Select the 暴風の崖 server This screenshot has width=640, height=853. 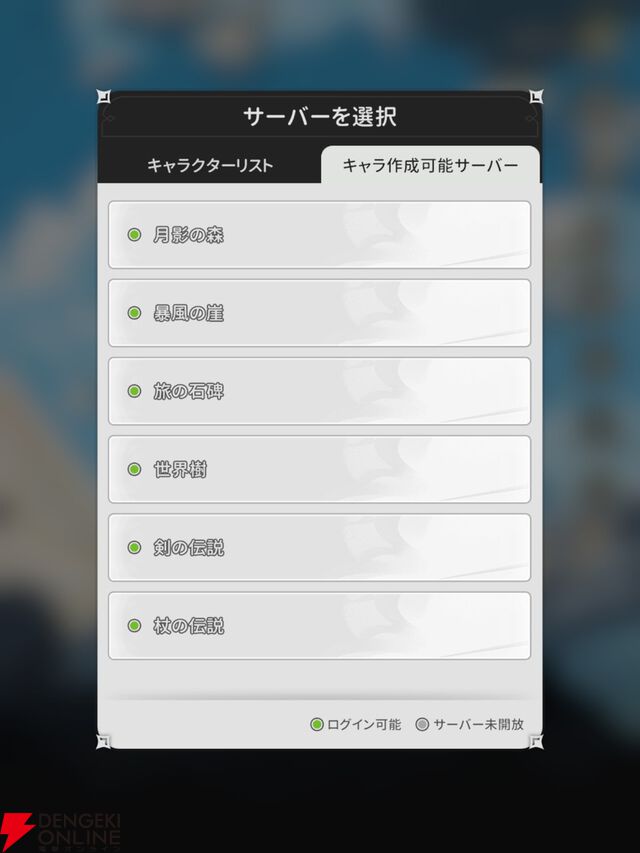(319, 313)
